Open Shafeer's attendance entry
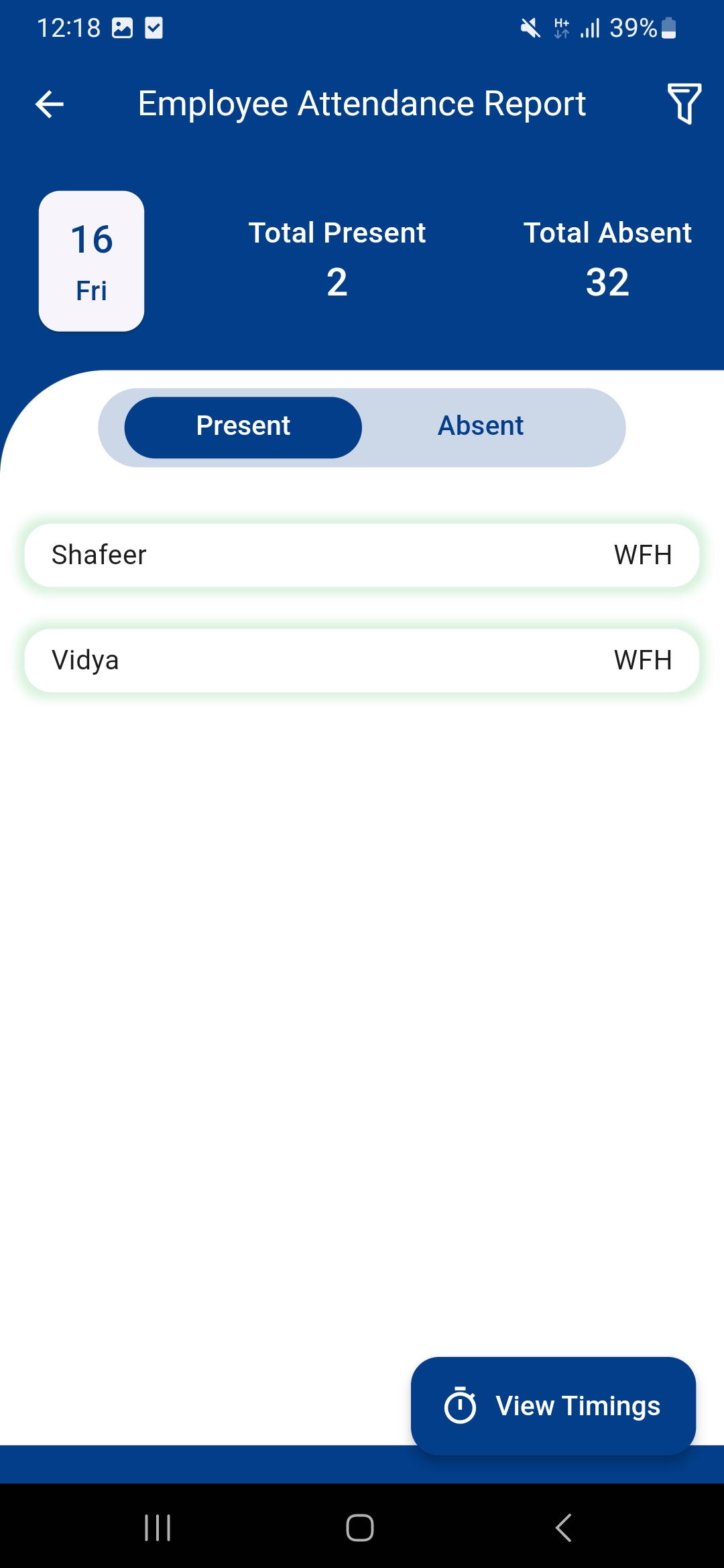The height and width of the screenshot is (1568, 724). pyautogui.click(x=362, y=556)
